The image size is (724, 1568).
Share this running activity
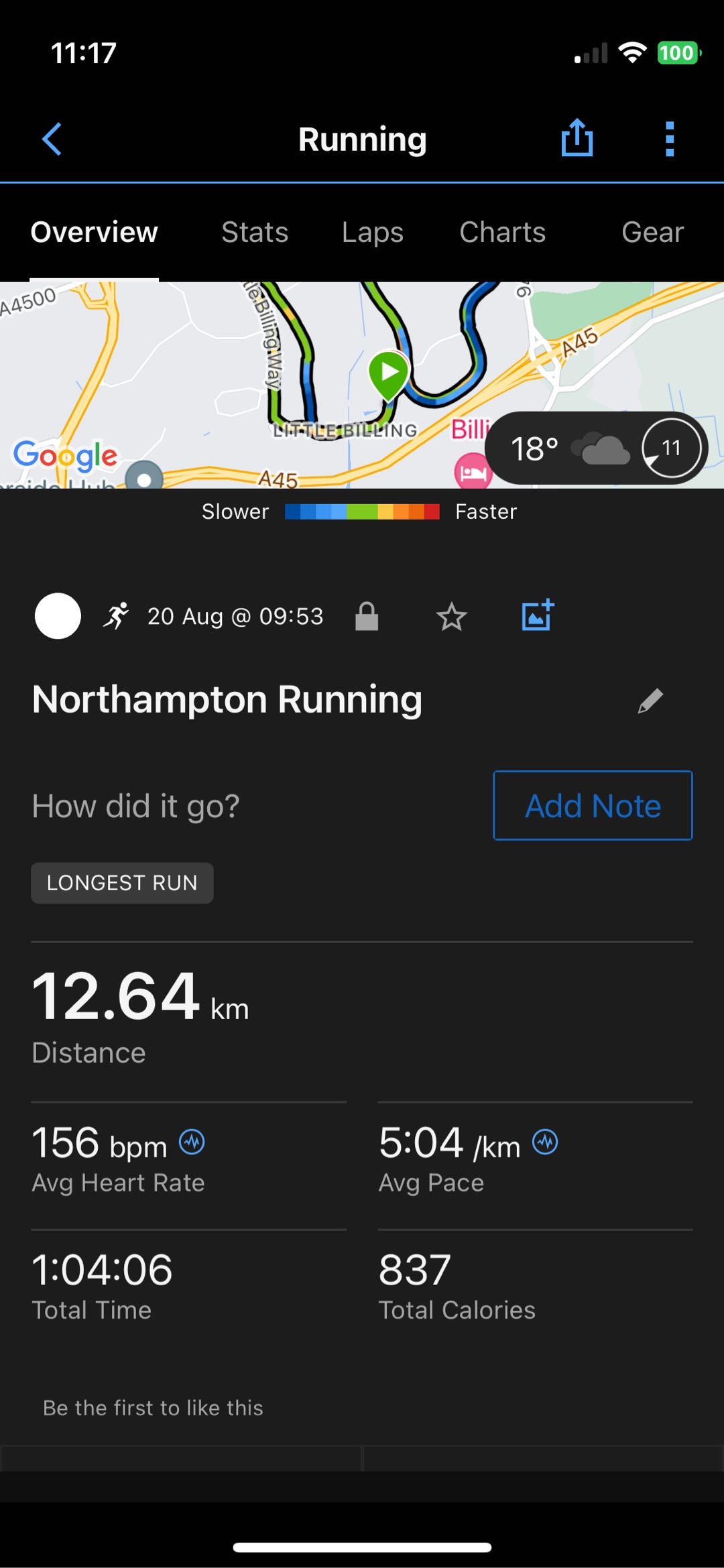[x=577, y=138]
